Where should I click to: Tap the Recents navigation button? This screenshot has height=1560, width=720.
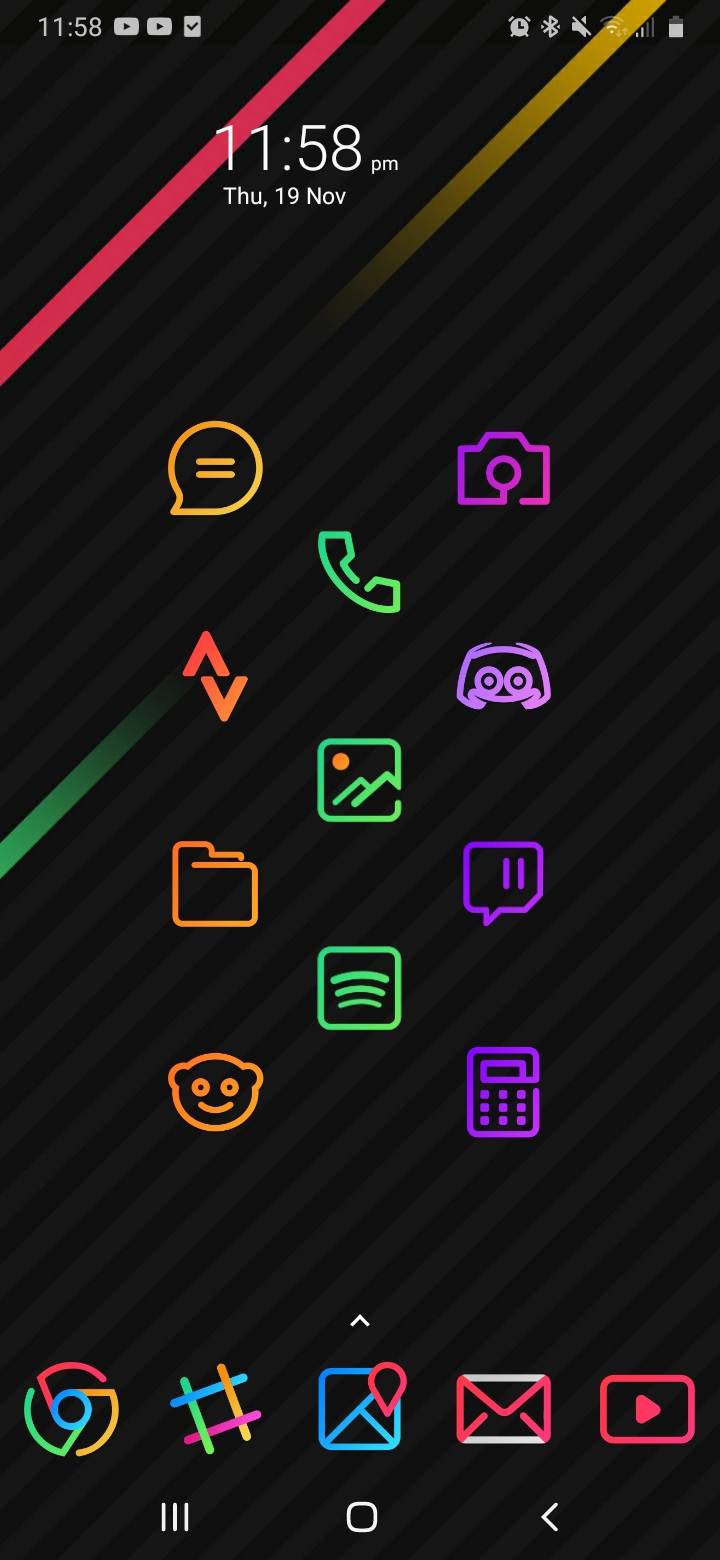(x=175, y=1516)
